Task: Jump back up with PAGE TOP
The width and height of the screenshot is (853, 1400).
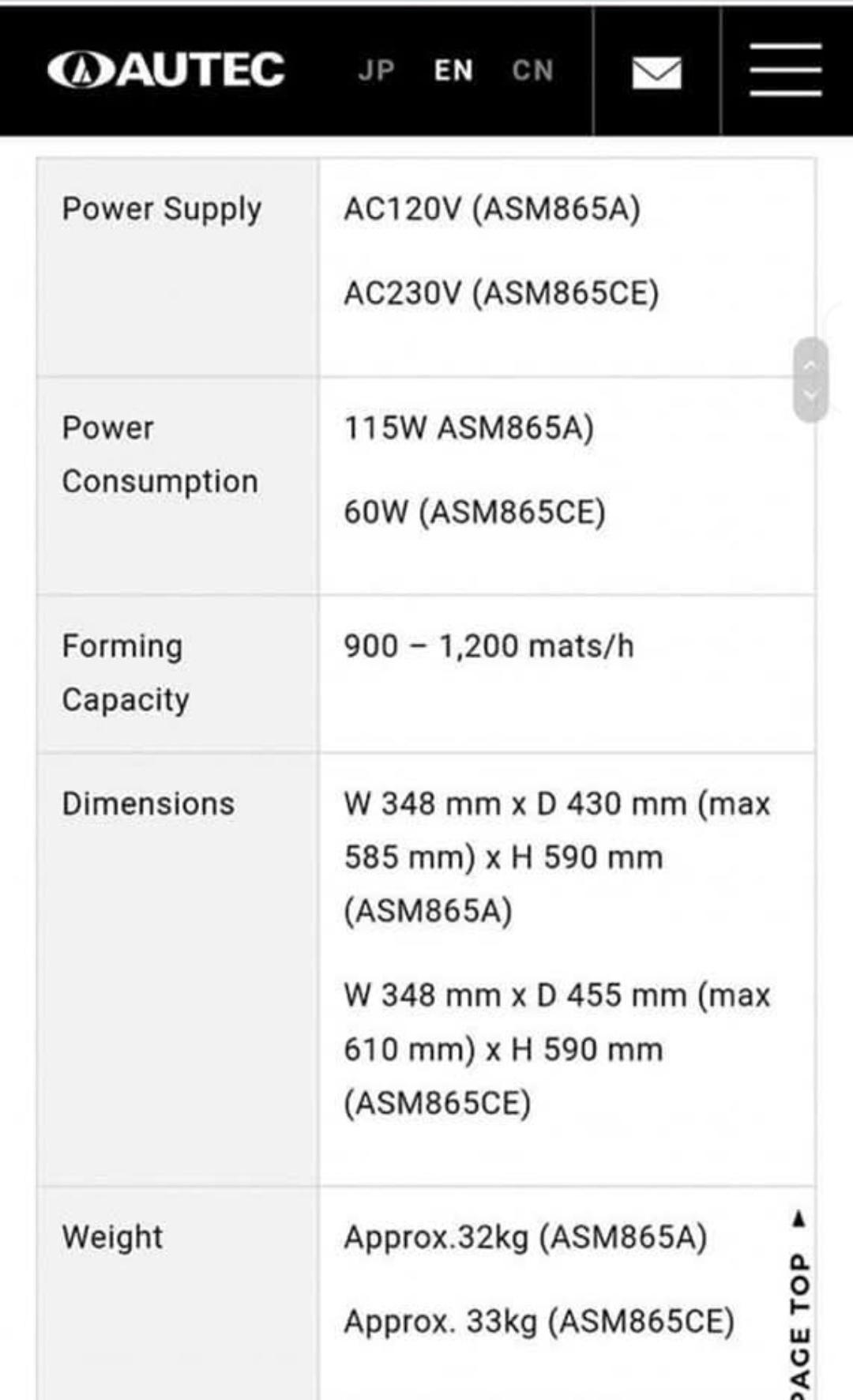Action: click(799, 1304)
